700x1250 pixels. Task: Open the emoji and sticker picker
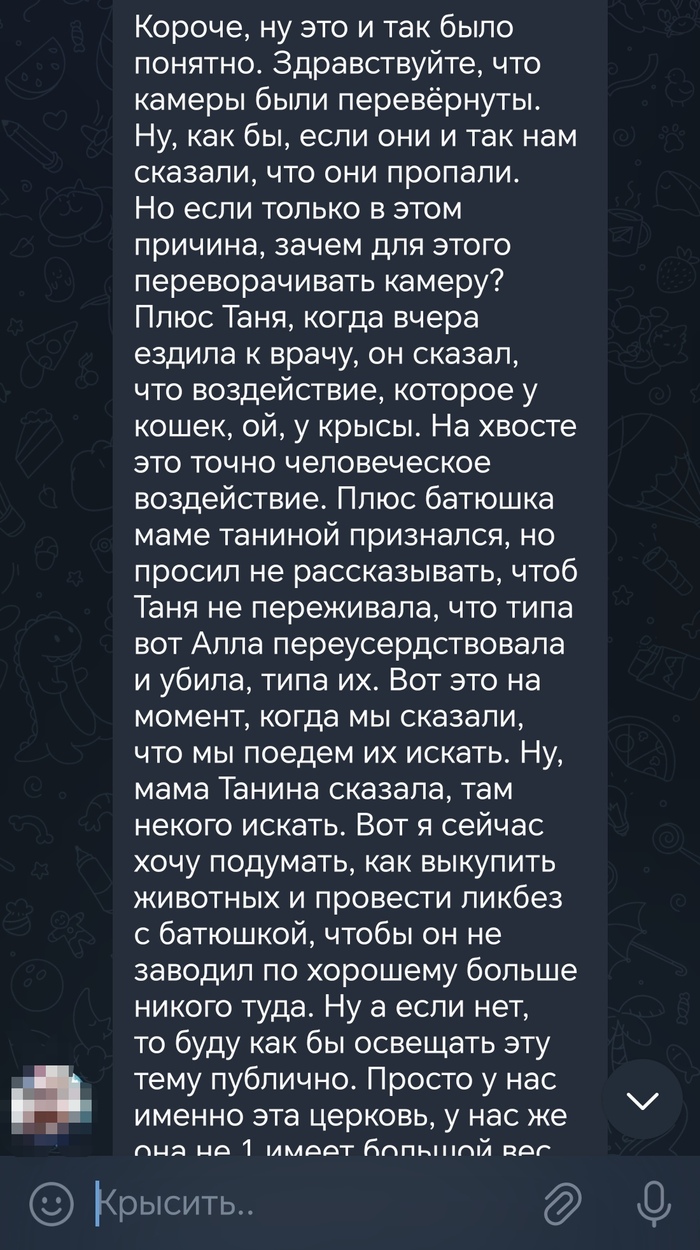(x=50, y=1204)
